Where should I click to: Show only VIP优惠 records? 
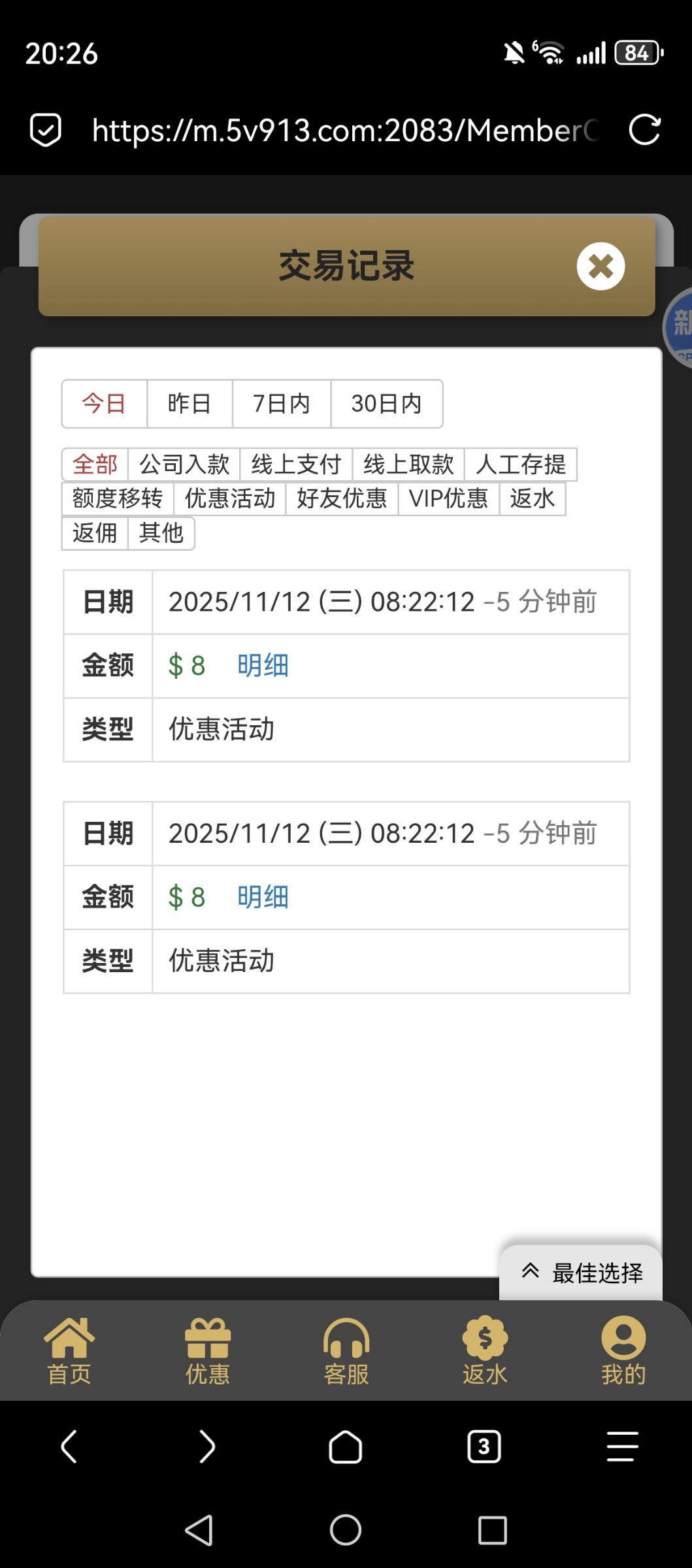click(x=449, y=498)
